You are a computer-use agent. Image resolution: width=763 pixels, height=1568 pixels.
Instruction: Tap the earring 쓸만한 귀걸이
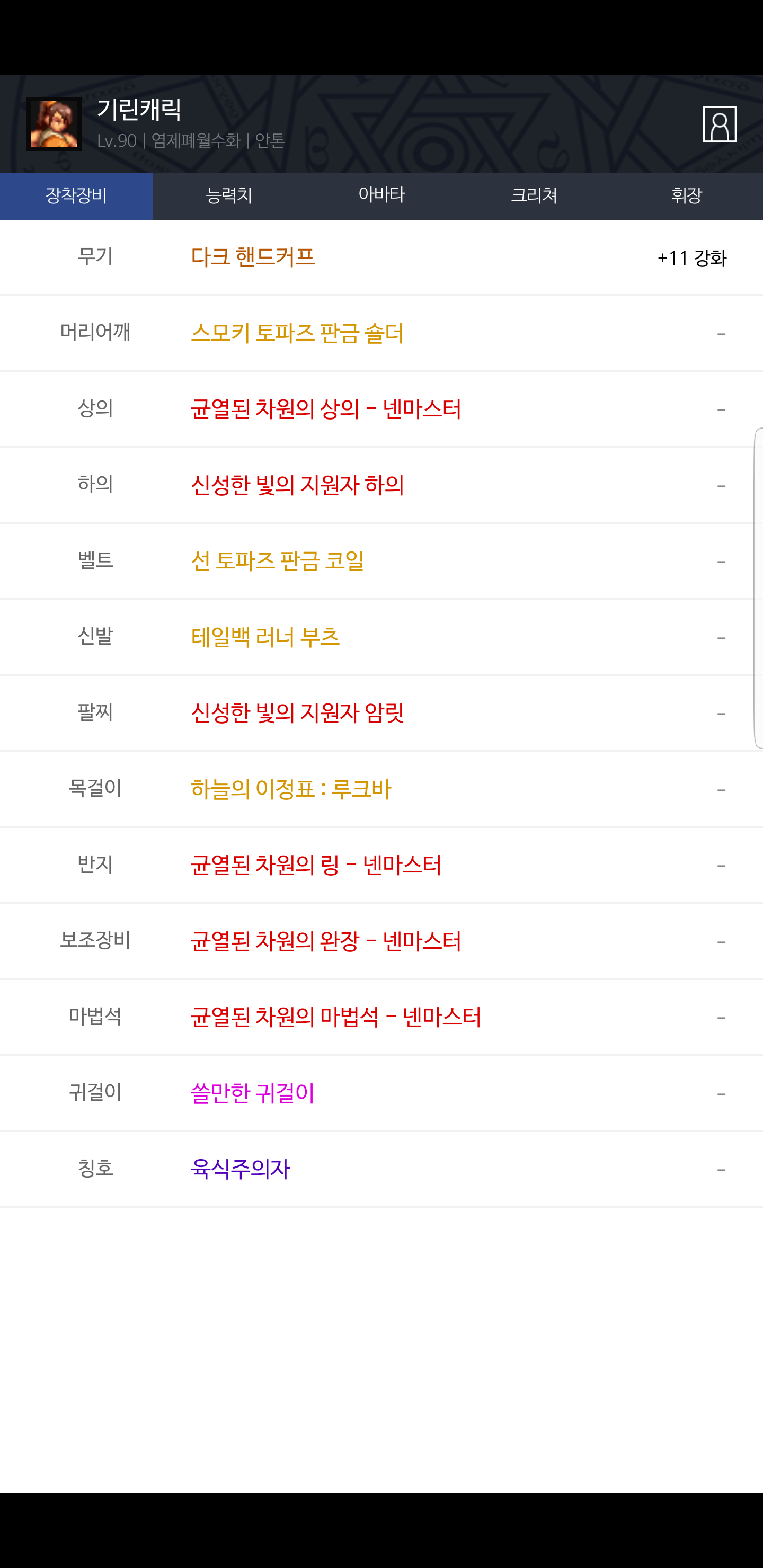[x=253, y=1093]
